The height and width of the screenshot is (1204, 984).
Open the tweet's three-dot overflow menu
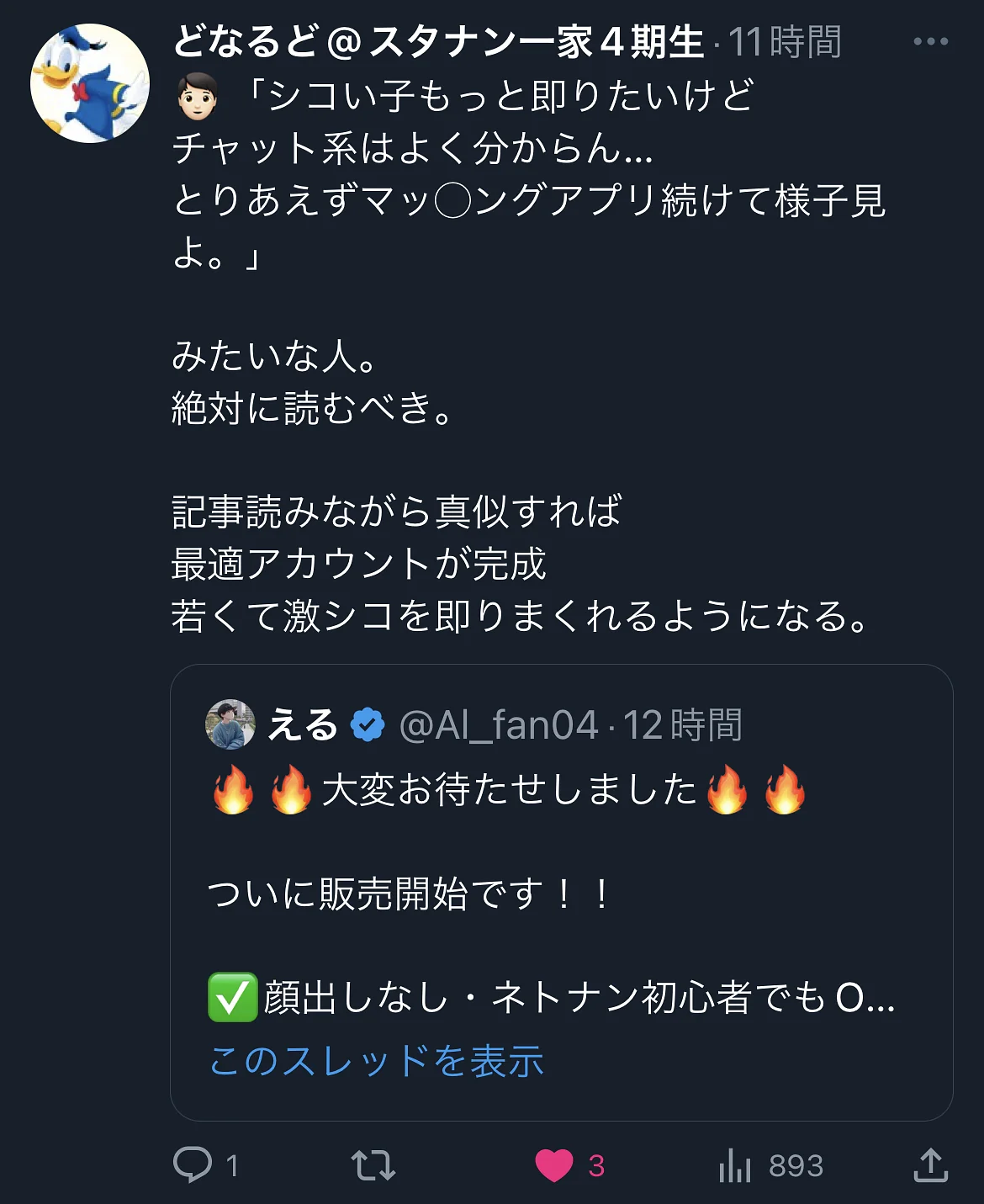tap(930, 41)
